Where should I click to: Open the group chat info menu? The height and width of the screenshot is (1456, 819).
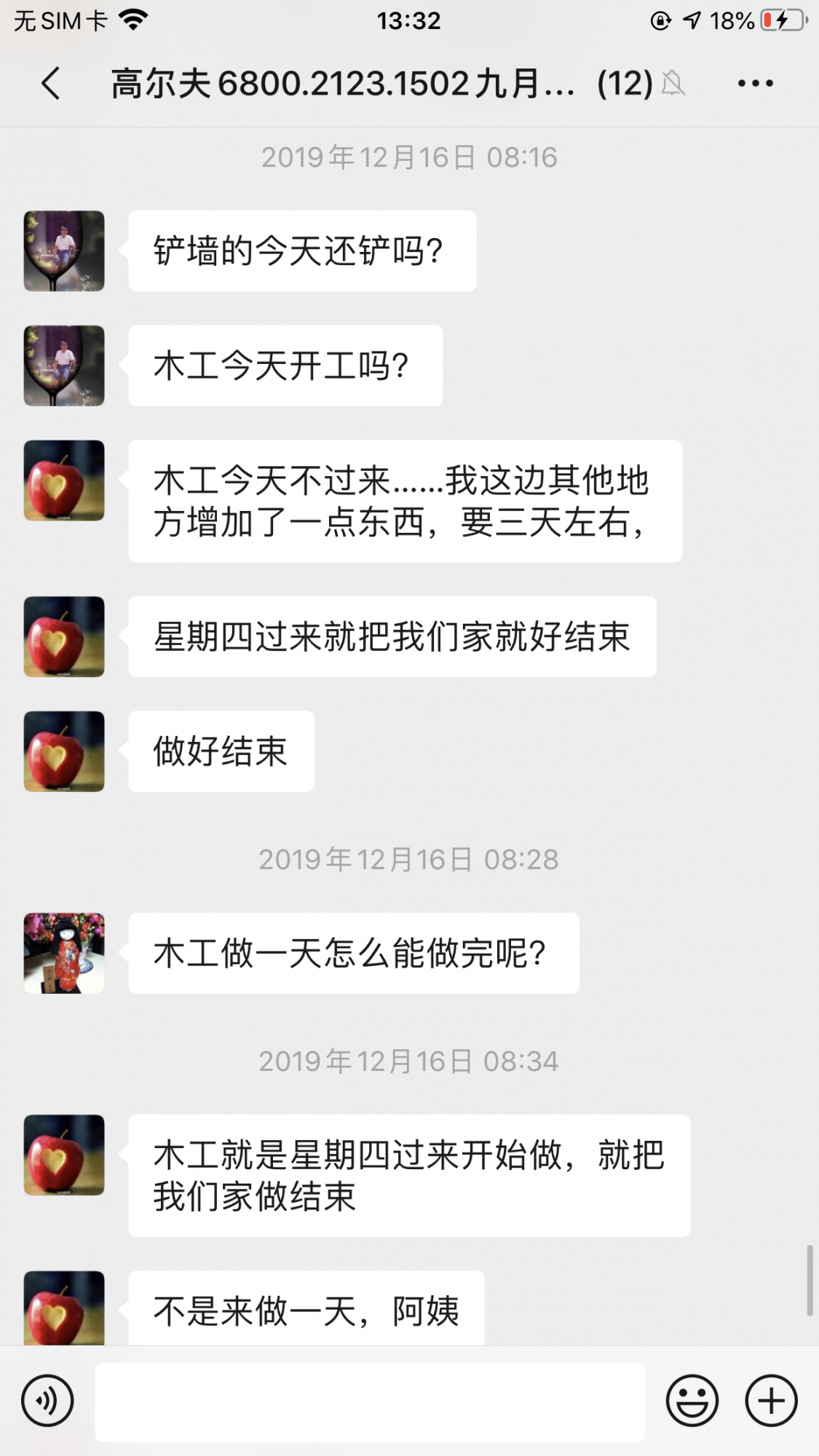[x=755, y=83]
